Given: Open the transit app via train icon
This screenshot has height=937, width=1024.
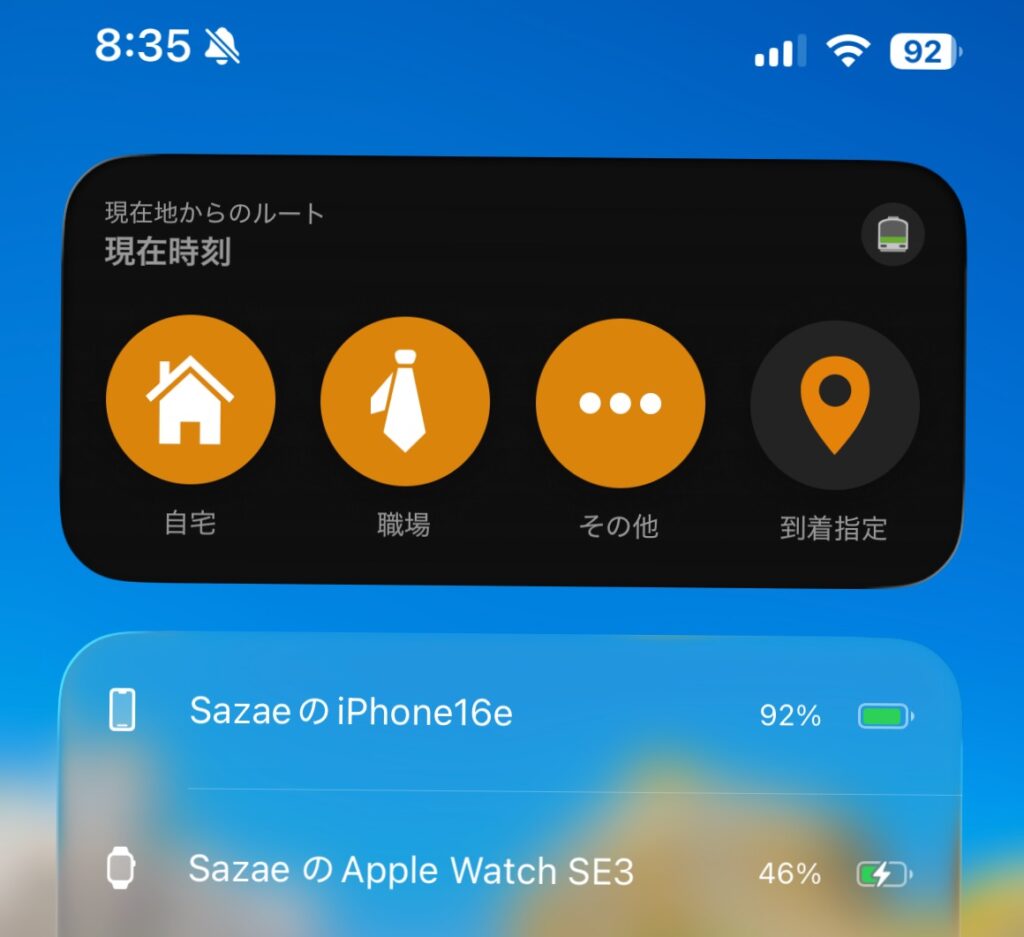Looking at the screenshot, I should pyautogui.click(x=892, y=236).
